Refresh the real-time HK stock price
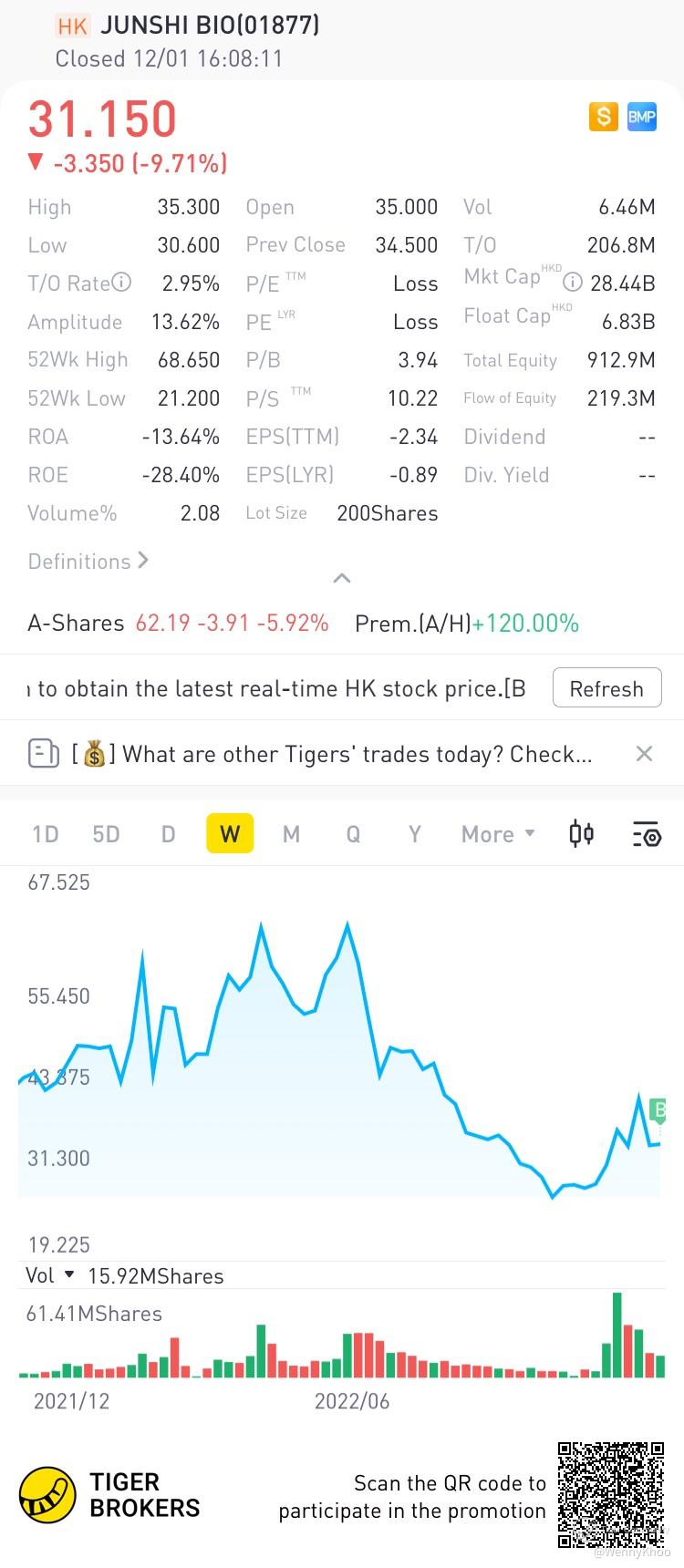Viewport: 684px width, 1568px height. click(606, 689)
